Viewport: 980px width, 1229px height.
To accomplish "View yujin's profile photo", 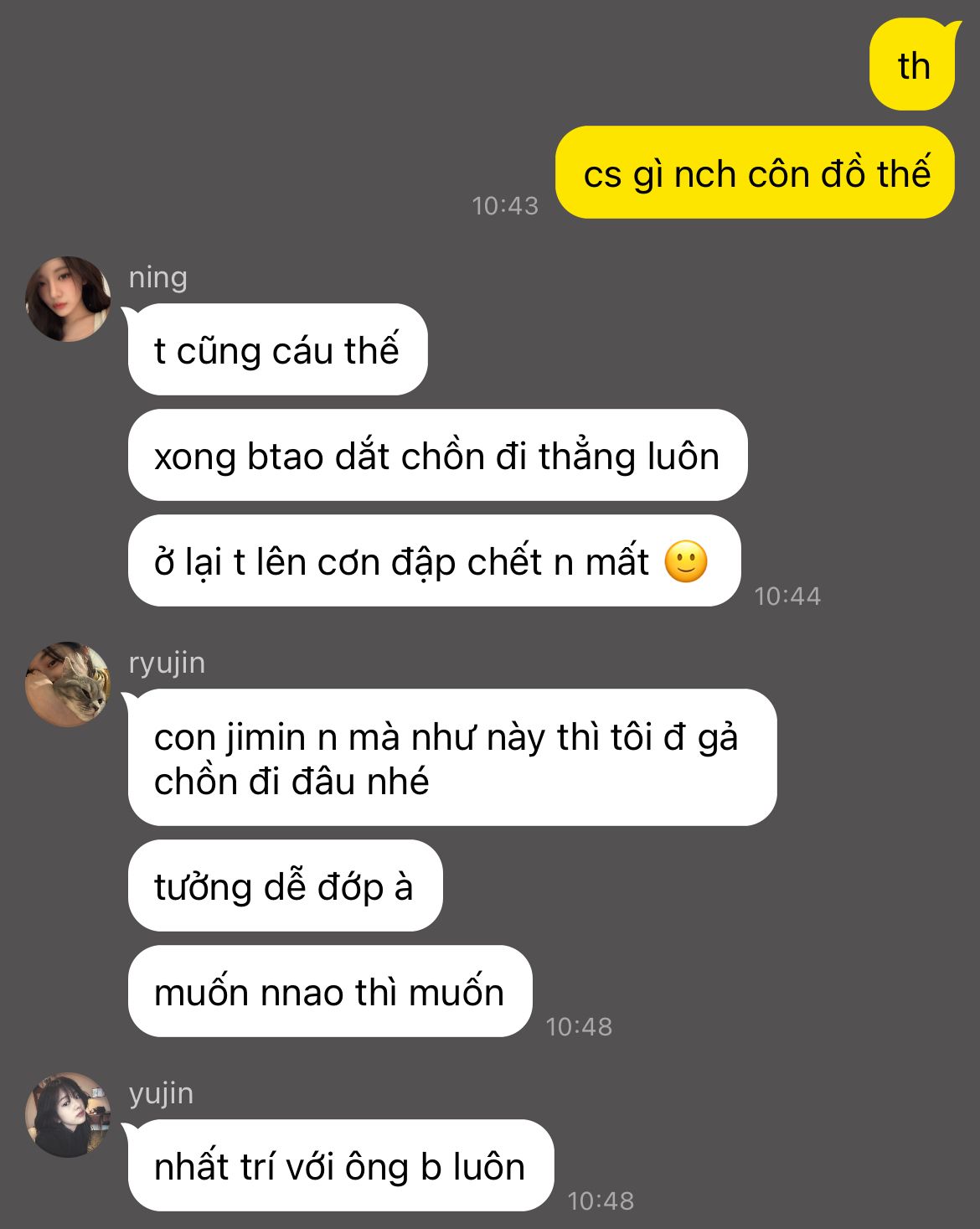I will coord(68,1115).
